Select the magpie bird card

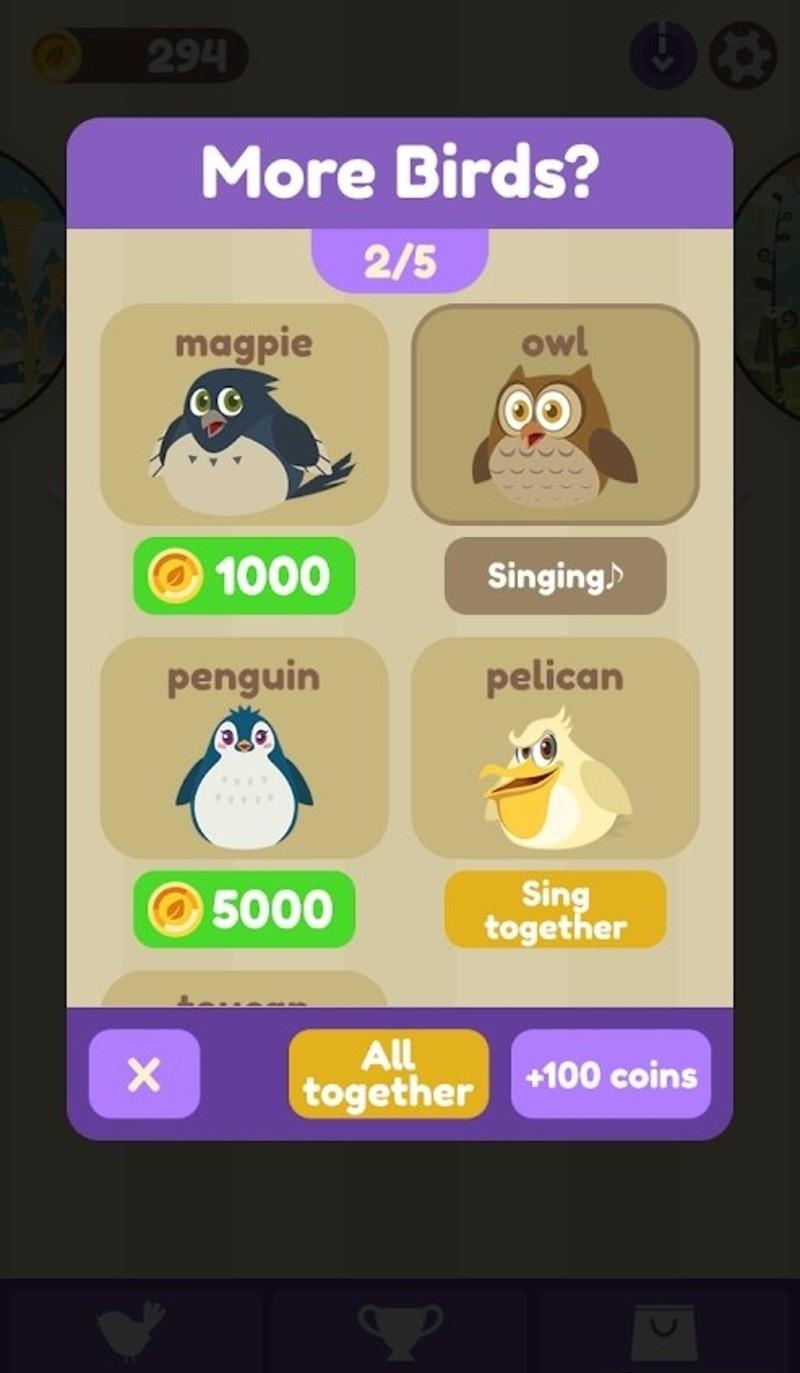pyautogui.click(x=244, y=414)
